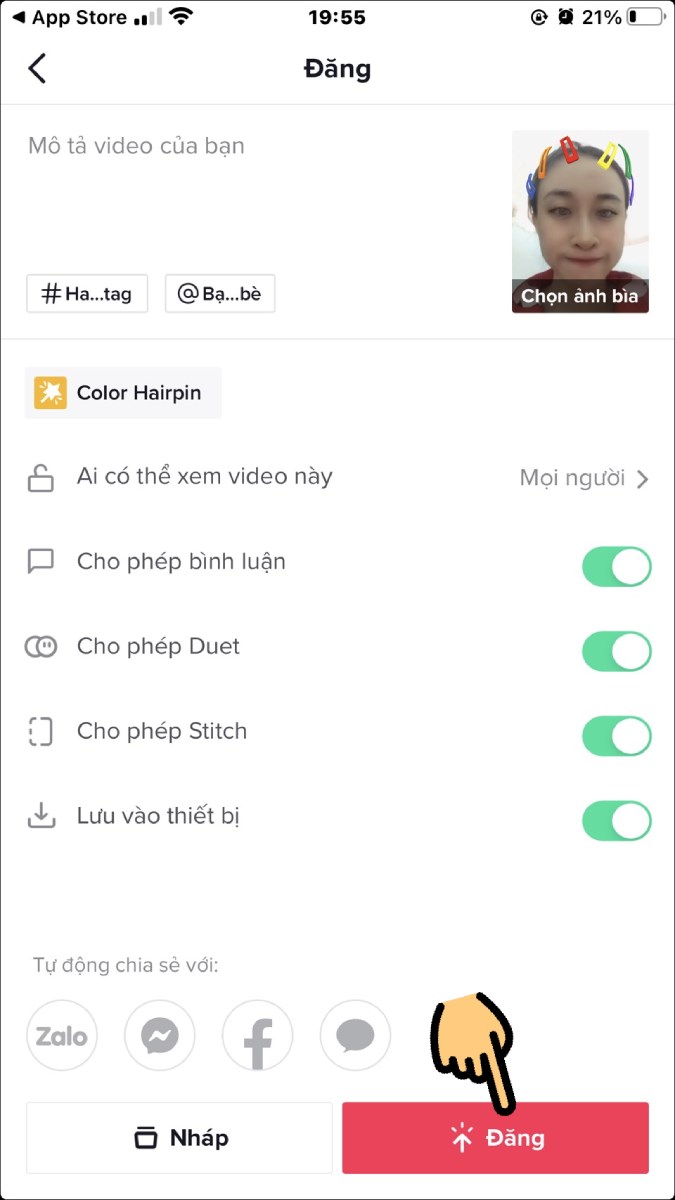This screenshot has height=1200, width=675.
Task: Open the Color Hairpin effect tag
Action: [x=123, y=393]
